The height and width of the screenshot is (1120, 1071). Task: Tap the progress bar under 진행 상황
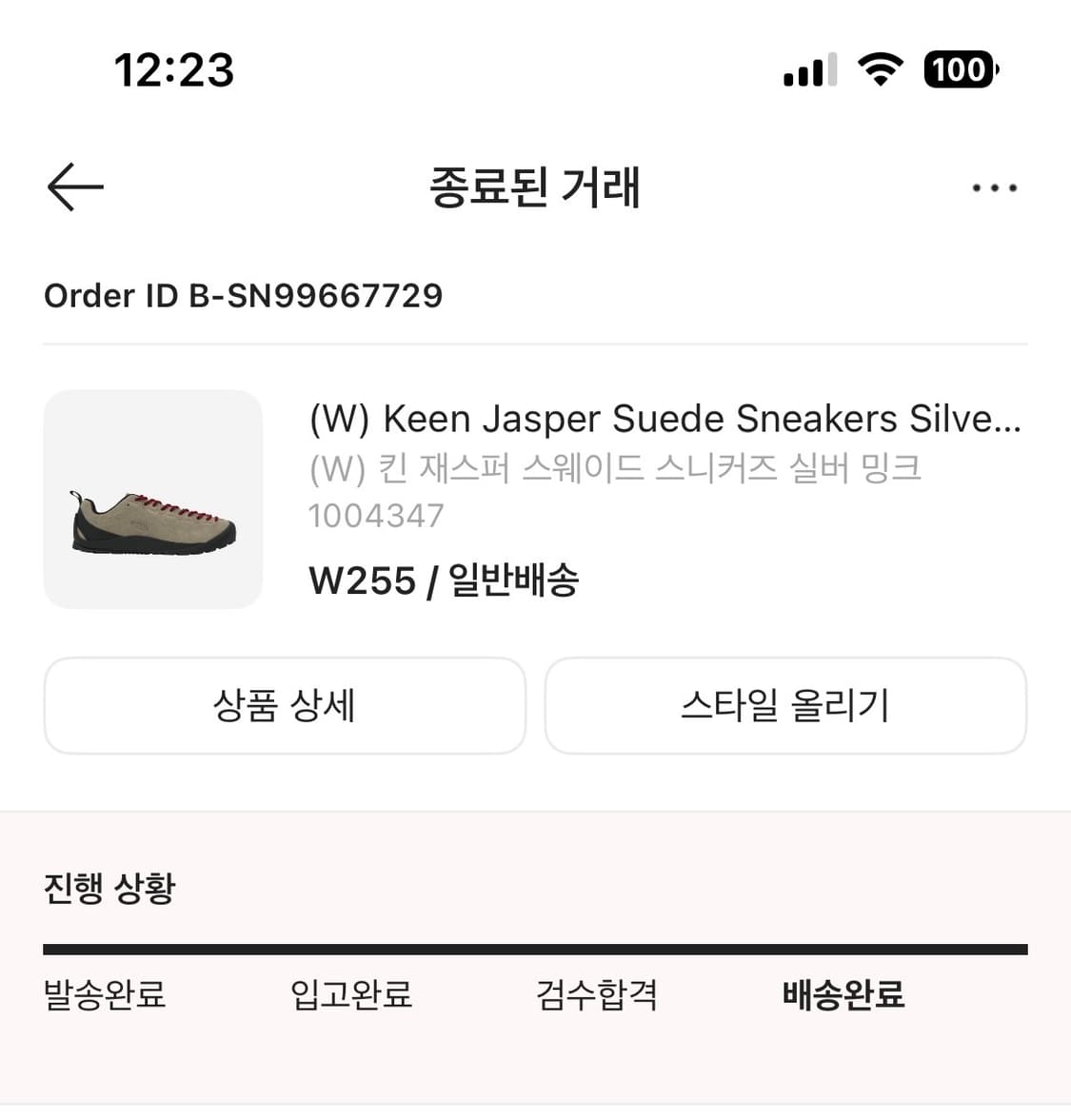(535, 947)
